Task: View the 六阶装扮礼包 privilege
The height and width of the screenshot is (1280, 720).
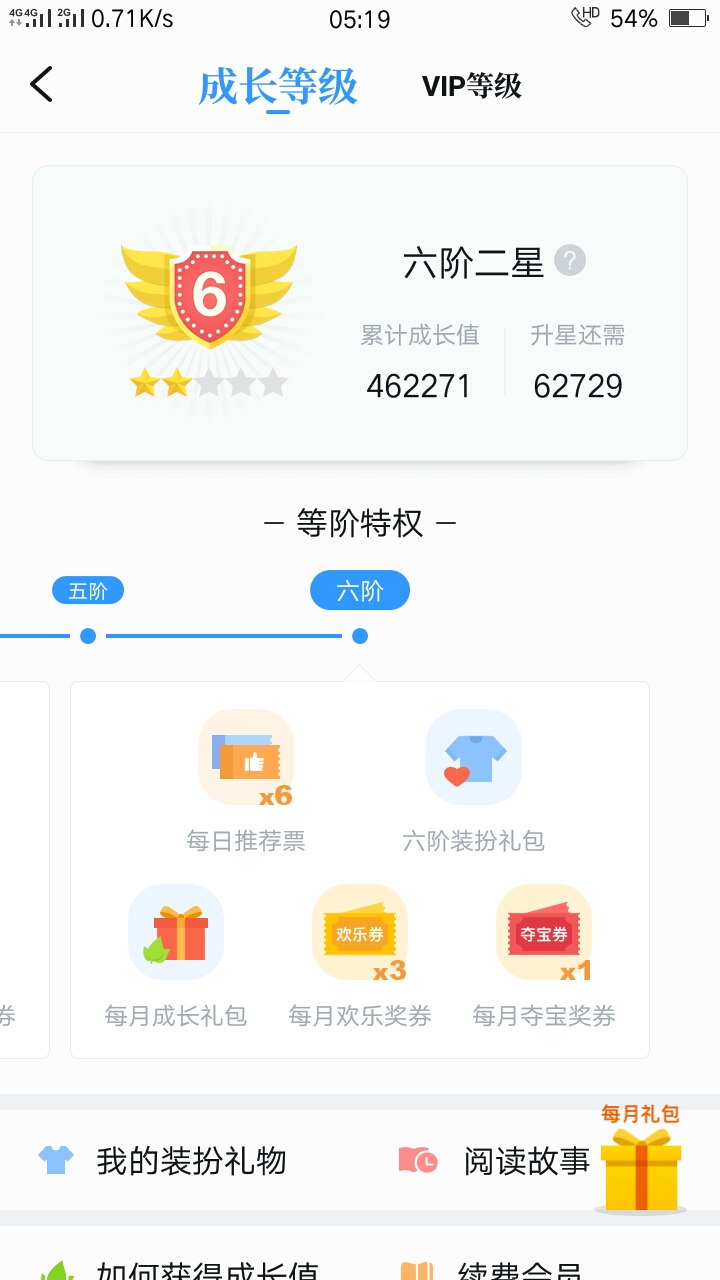Action: 474,758
